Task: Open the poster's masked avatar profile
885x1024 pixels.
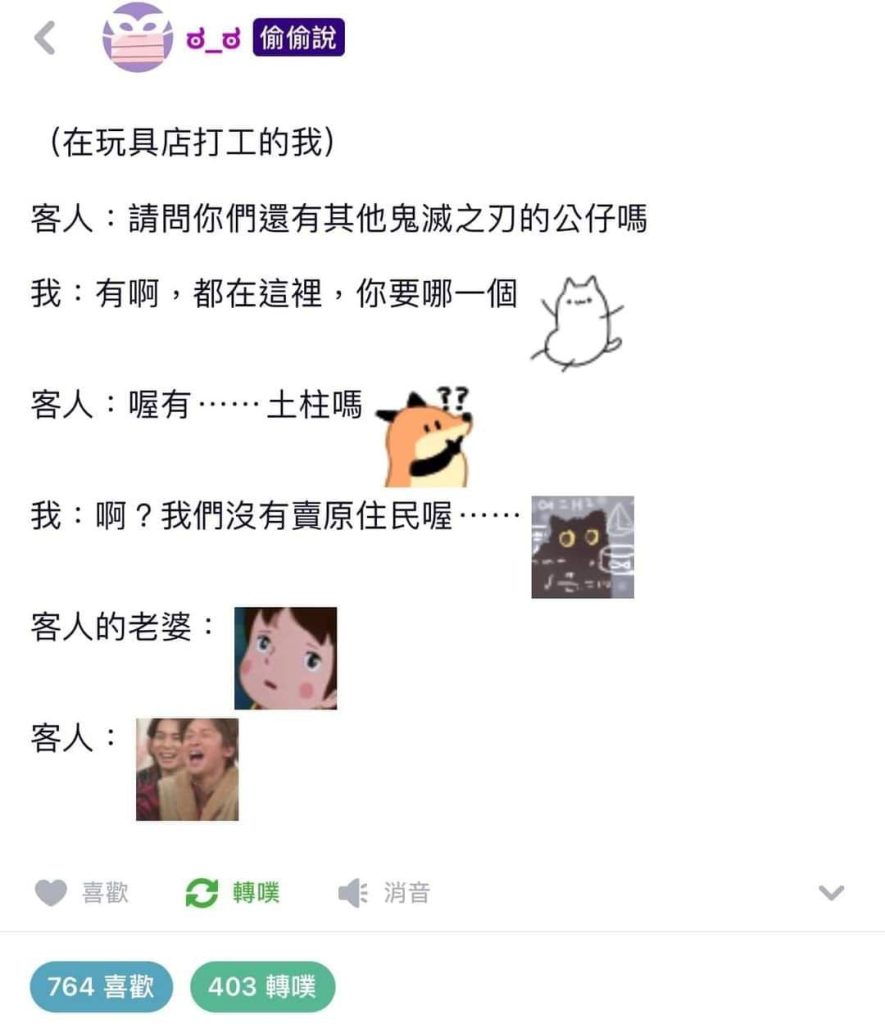Action: 137,38
